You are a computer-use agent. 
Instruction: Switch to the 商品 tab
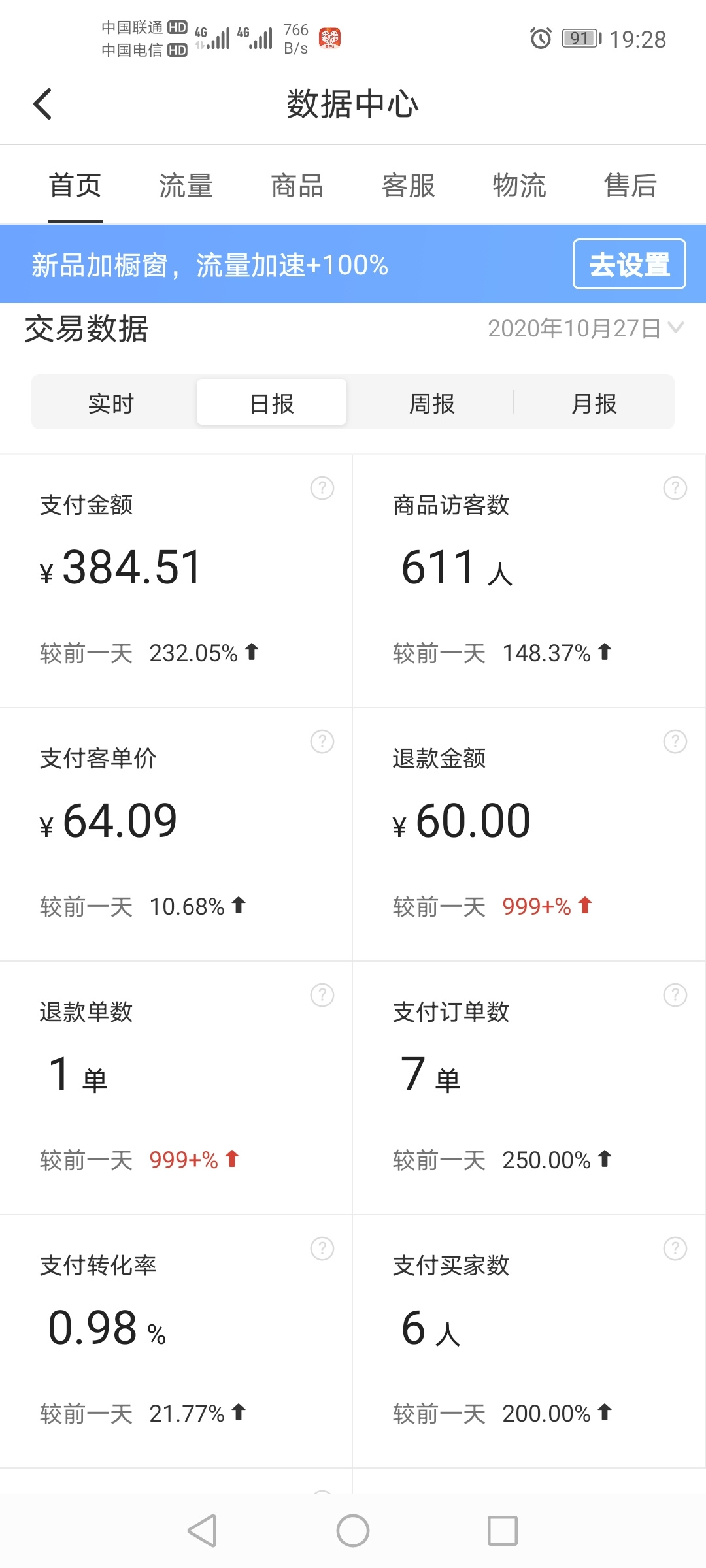[297, 186]
